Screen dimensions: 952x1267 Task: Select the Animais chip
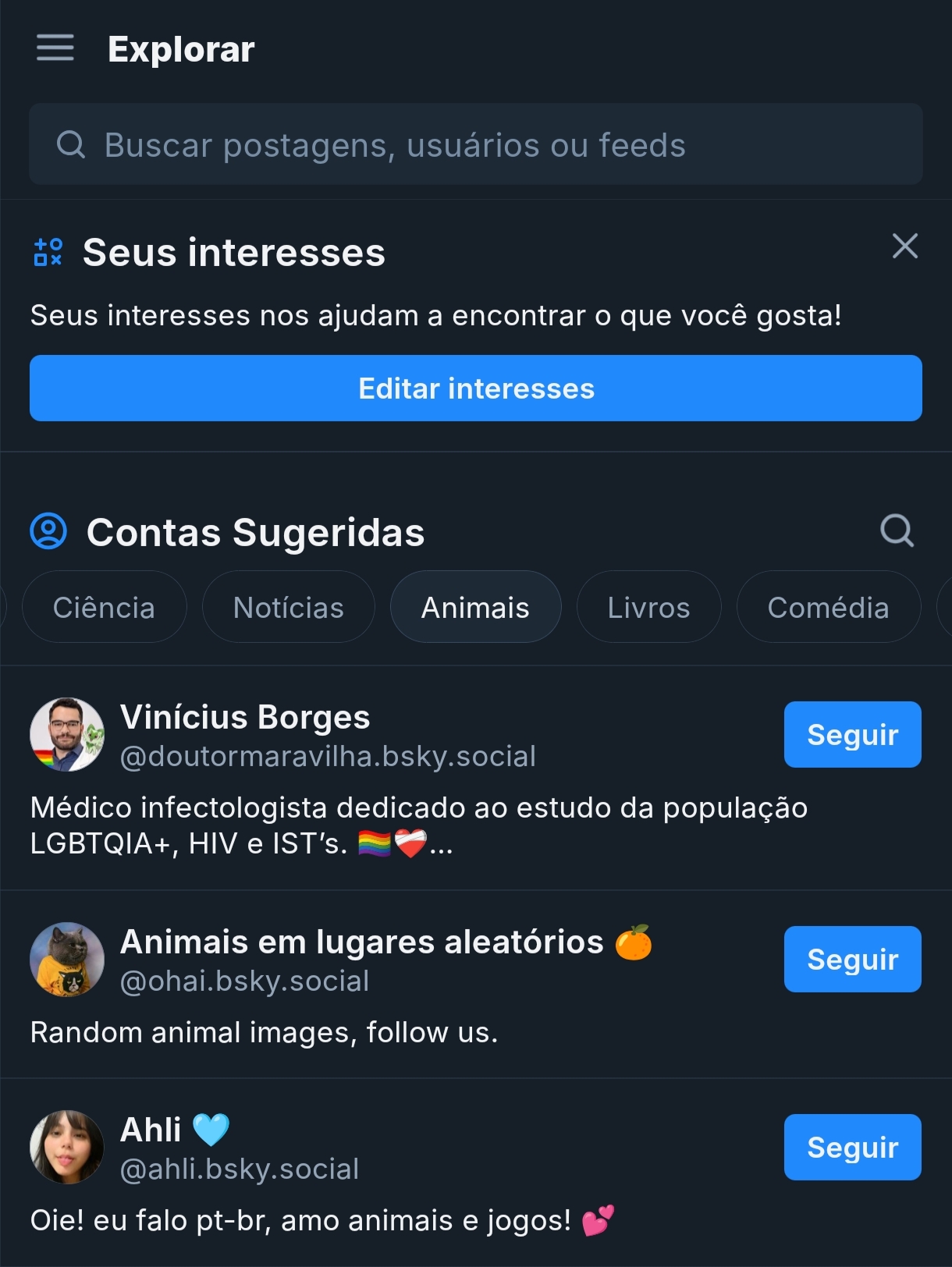pyautogui.click(x=475, y=608)
